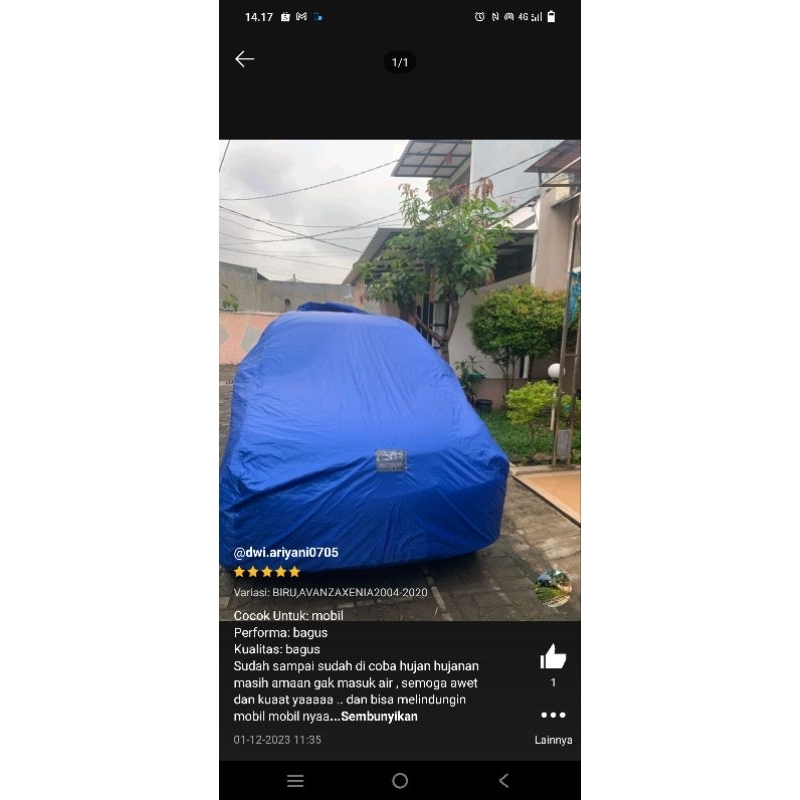The height and width of the screenshot is (800, 800).
Task: Open the reviewer's small product thumbnail
Action: (553, 588)
